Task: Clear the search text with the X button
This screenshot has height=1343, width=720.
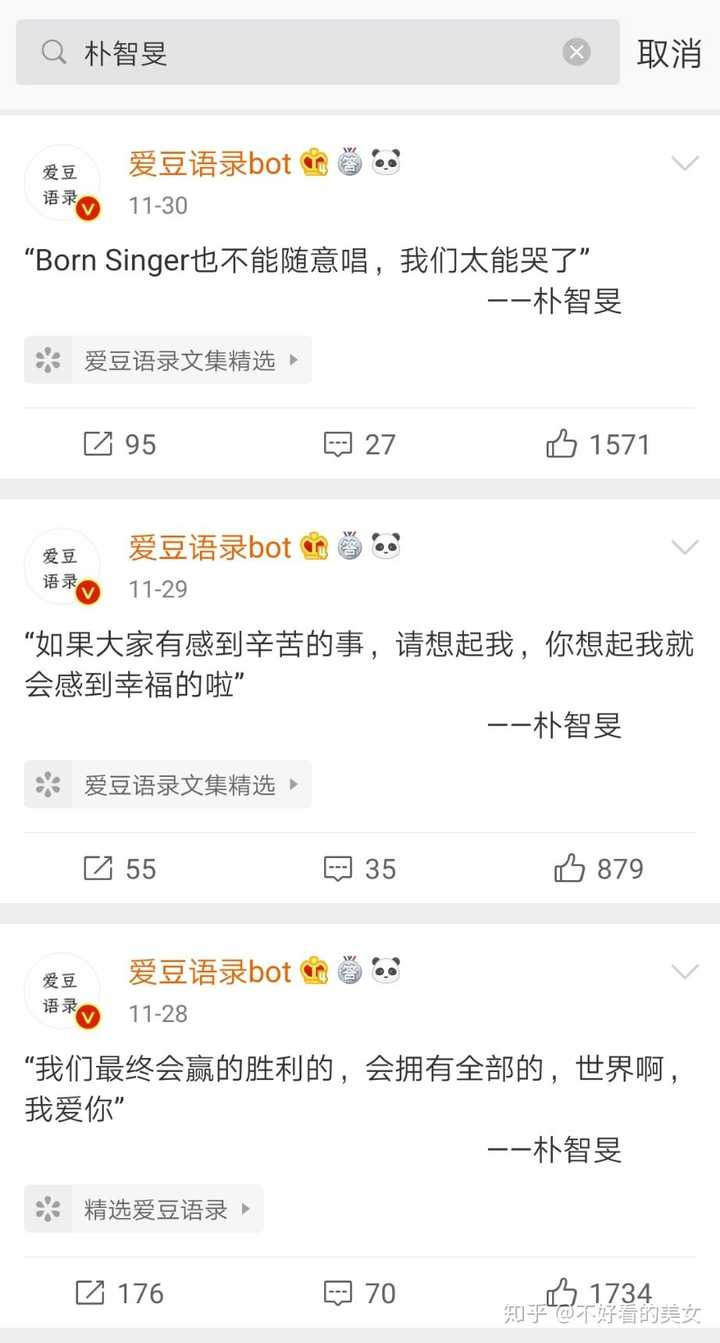Action: click(x=577, y=52)
